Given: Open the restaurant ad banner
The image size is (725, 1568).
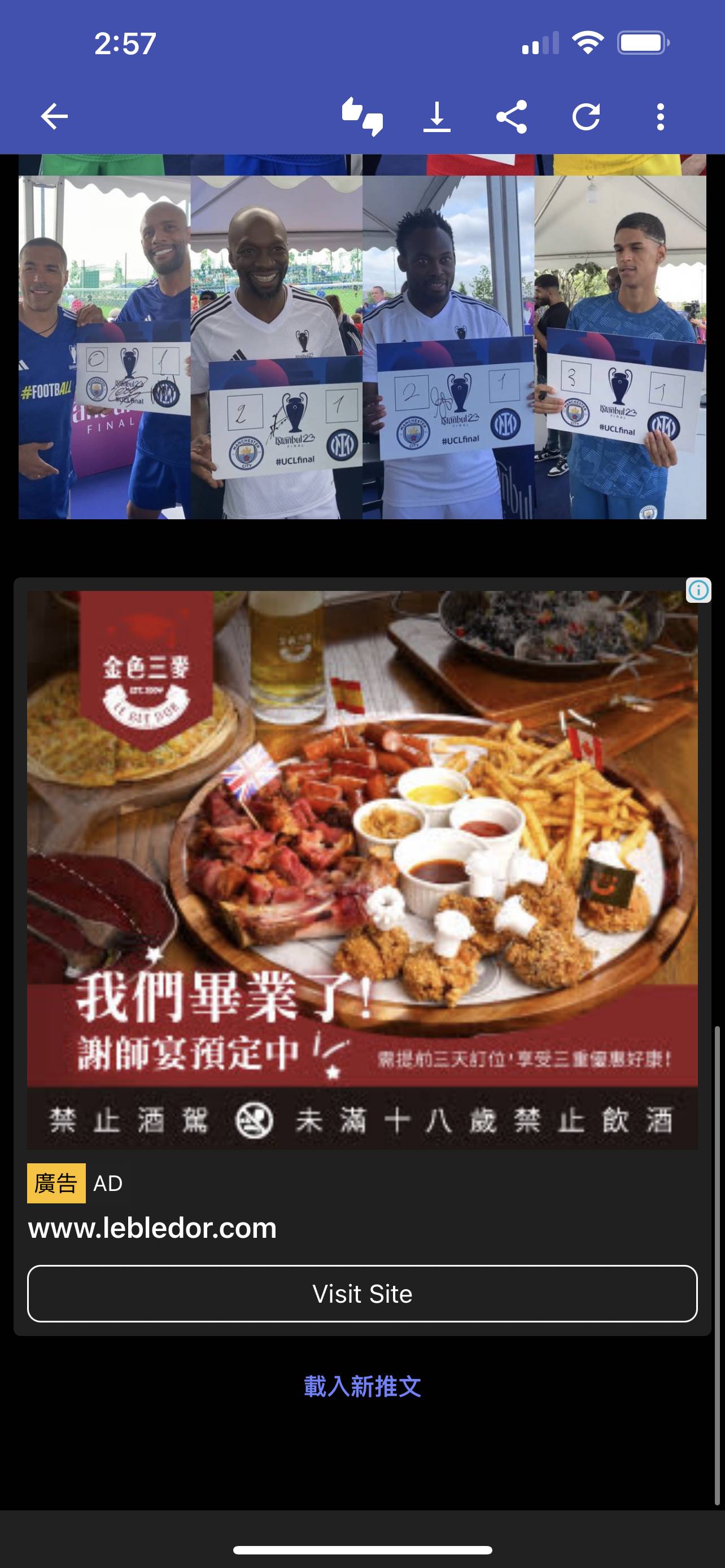Looking at the screenshot, I should point(362,870).
